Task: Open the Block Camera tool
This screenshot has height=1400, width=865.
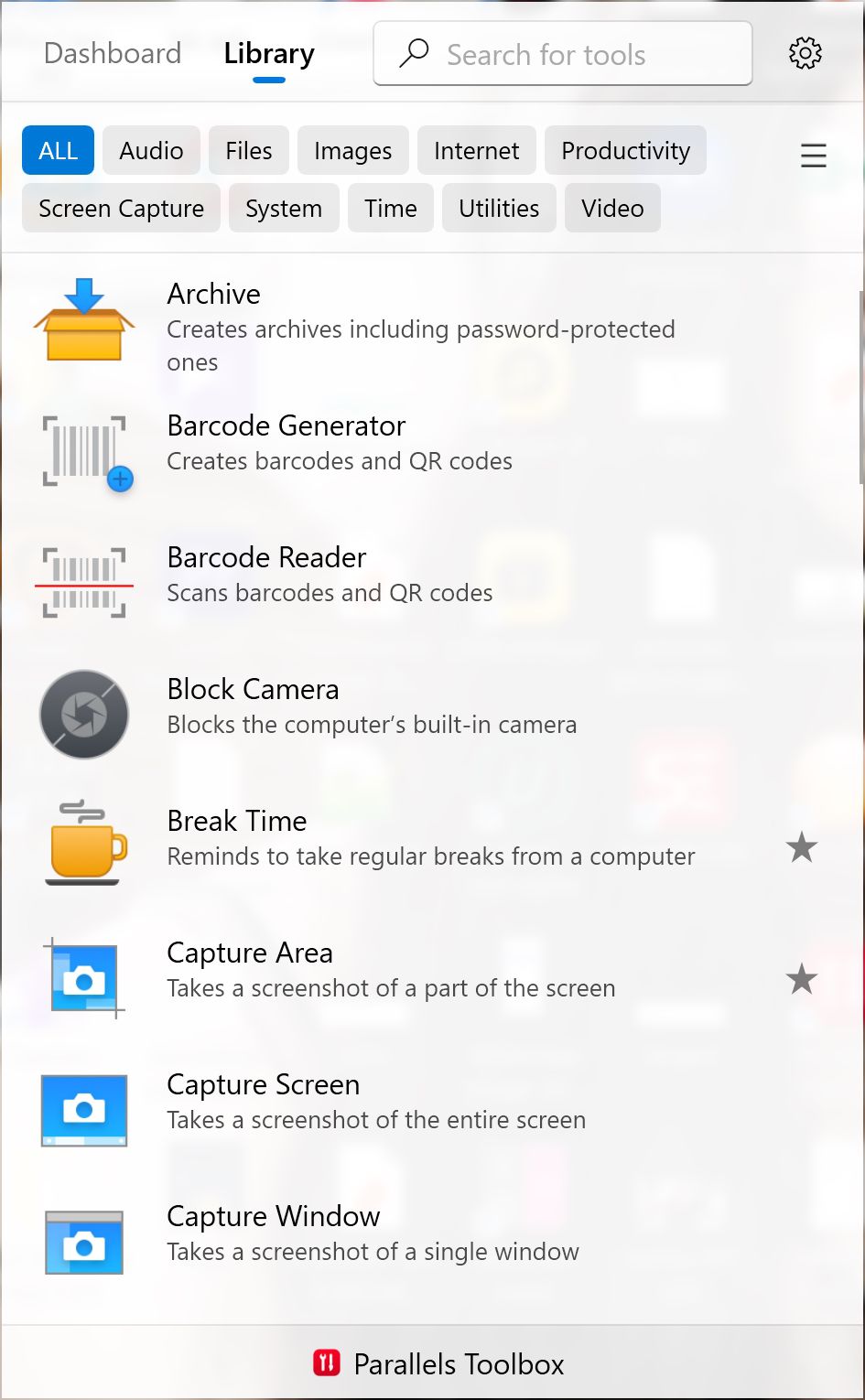Action: click(x=253, y=690)
